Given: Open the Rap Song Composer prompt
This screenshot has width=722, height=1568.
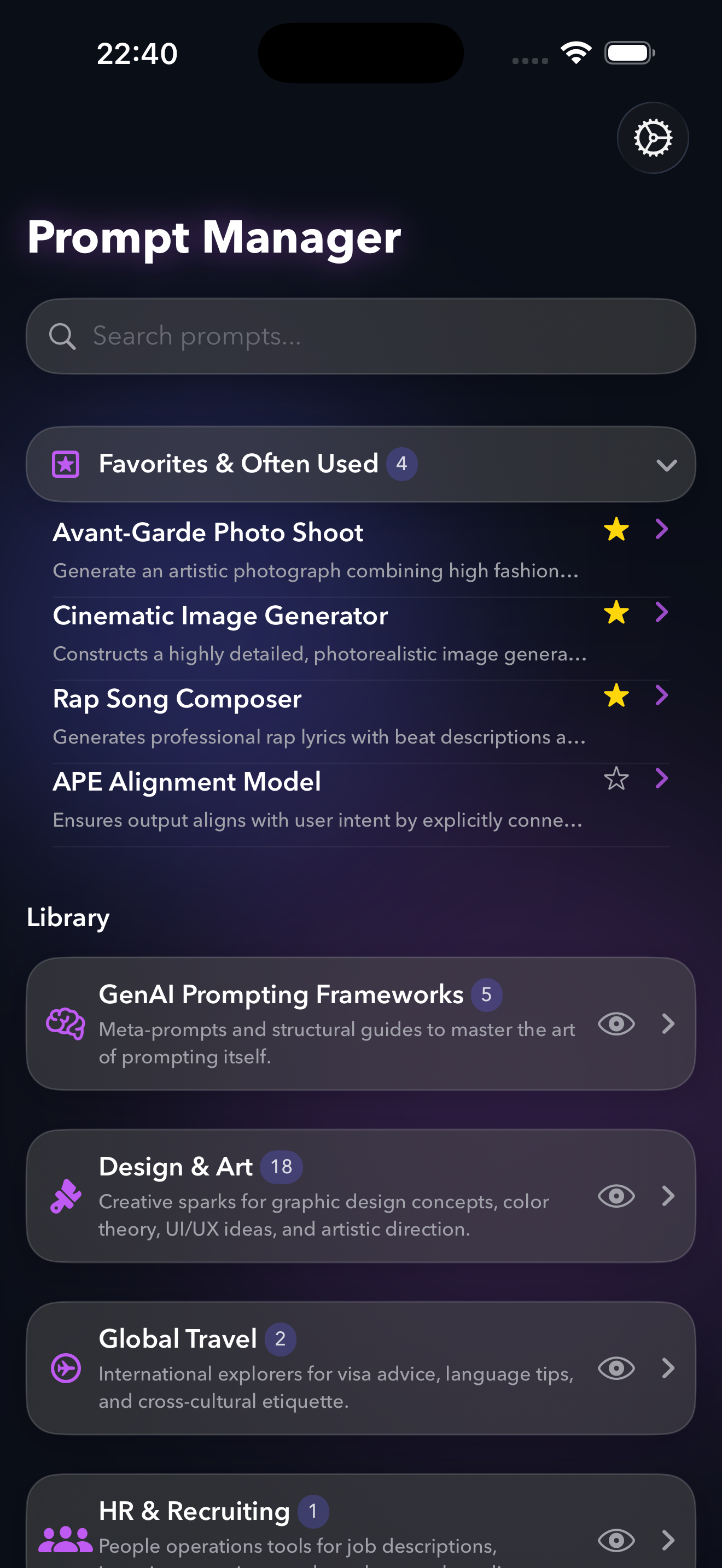Looking at the screenshot, I should 176,698.
